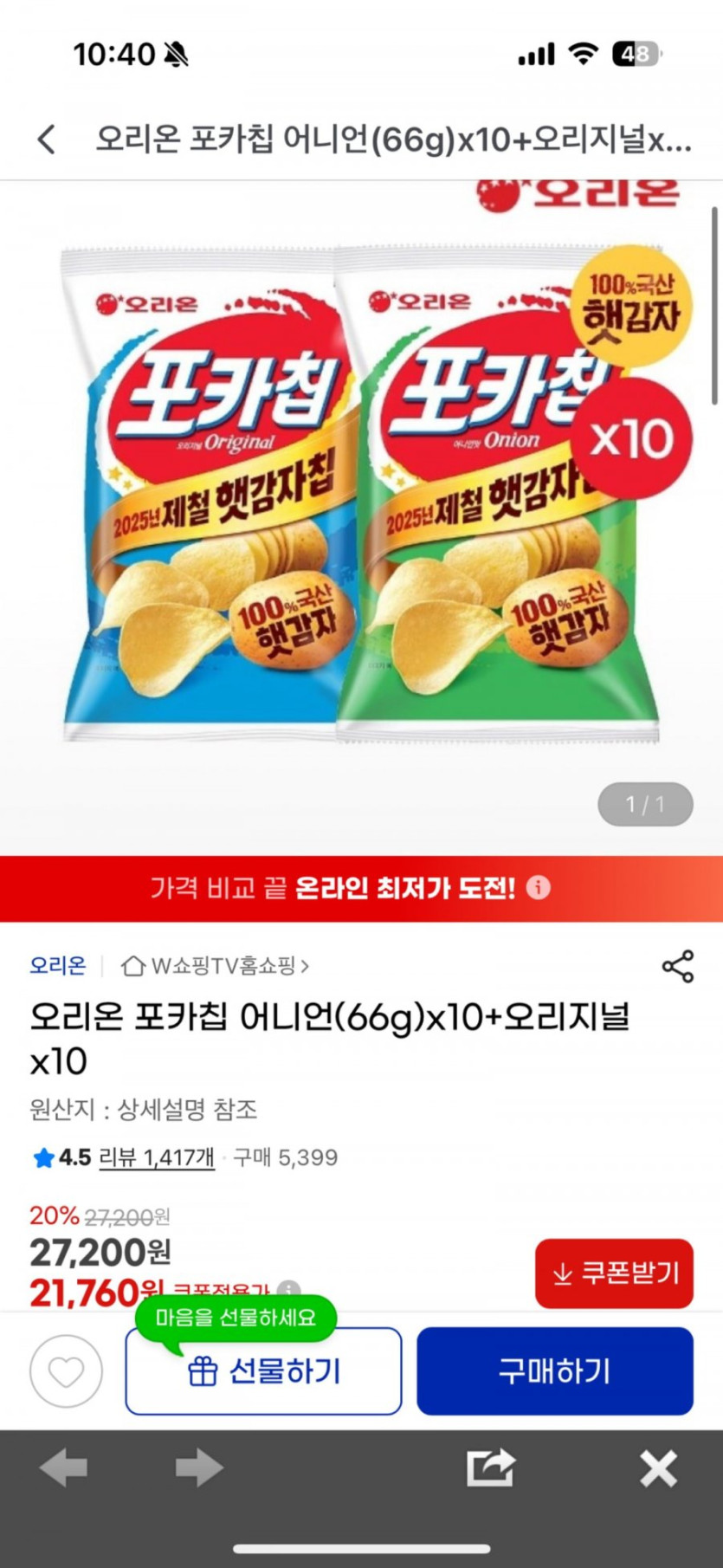Open the 리뷰 1,417개 reviews link
723x1568 pixels.
point(157,1157)
